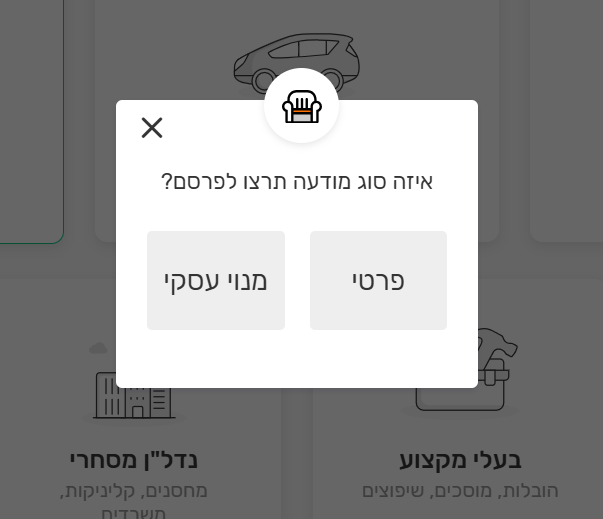
Task: Choose the מנוי עסקי (business subscription) option
Action: click(x=216, y=280)
